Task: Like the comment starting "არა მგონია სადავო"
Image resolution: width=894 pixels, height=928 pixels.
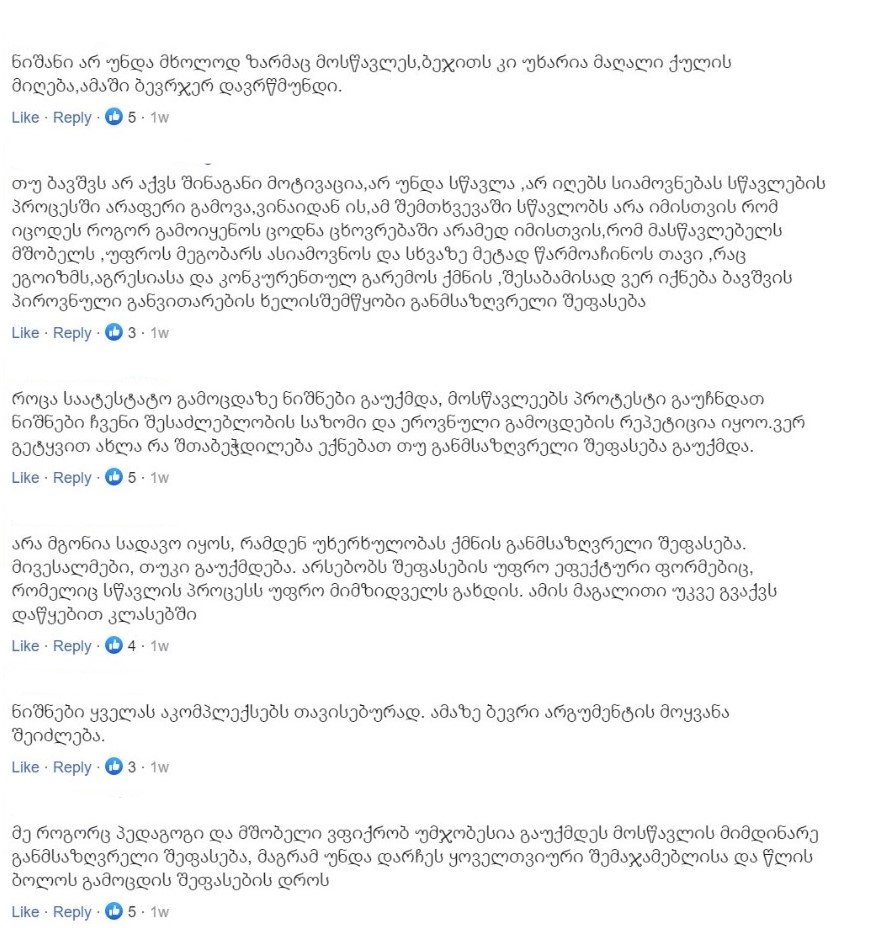Action: tap(25, 646)
